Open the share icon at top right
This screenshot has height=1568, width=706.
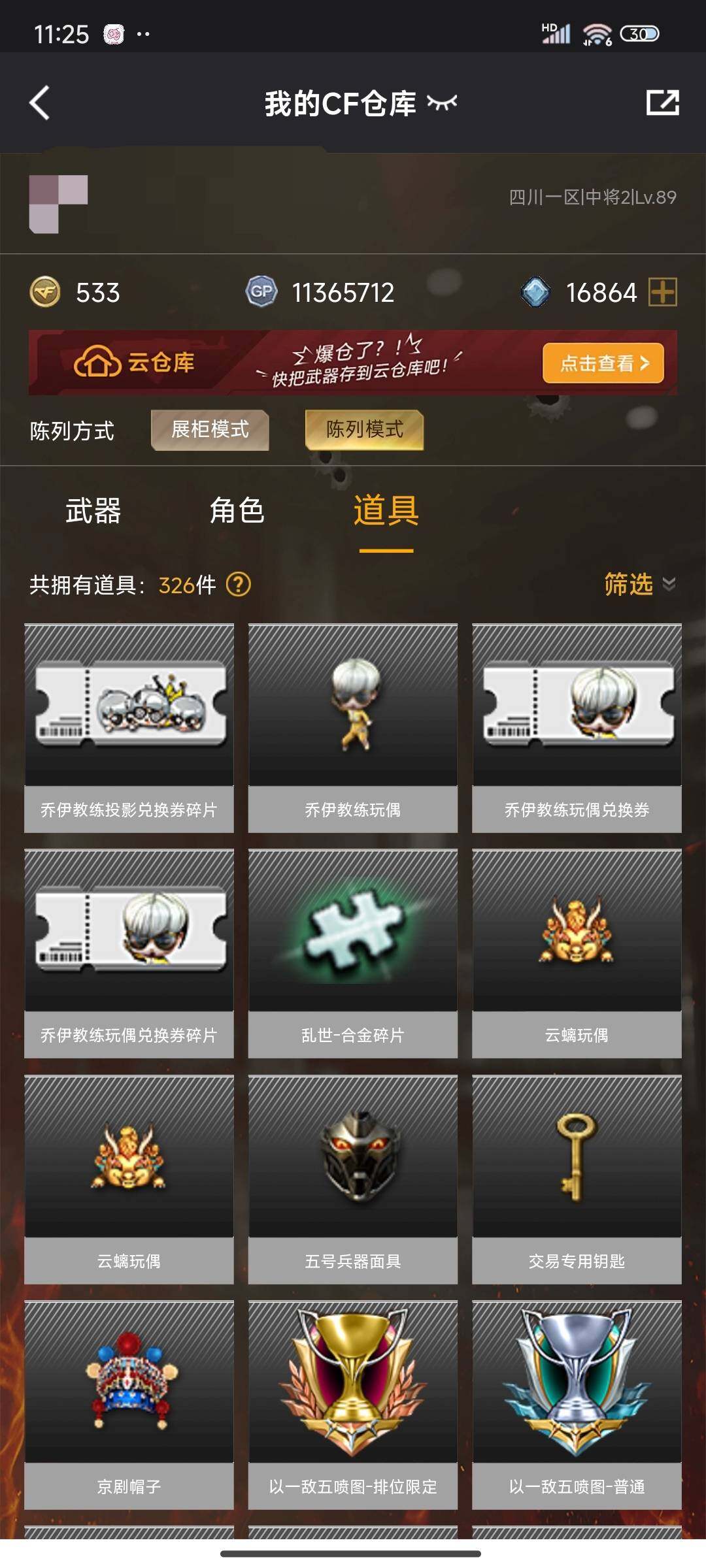(x=662, y=103)
